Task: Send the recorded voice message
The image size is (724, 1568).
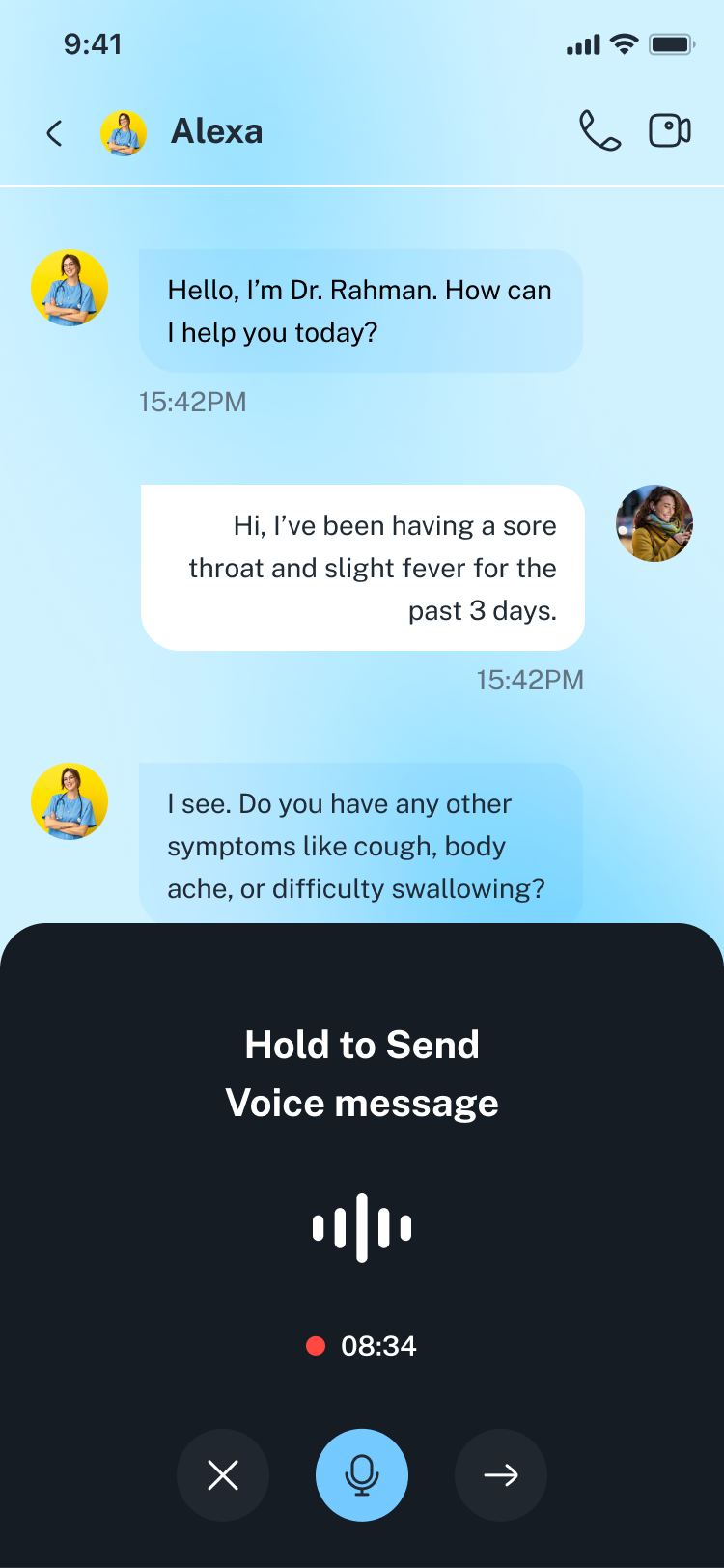Action: [501, 1474]
